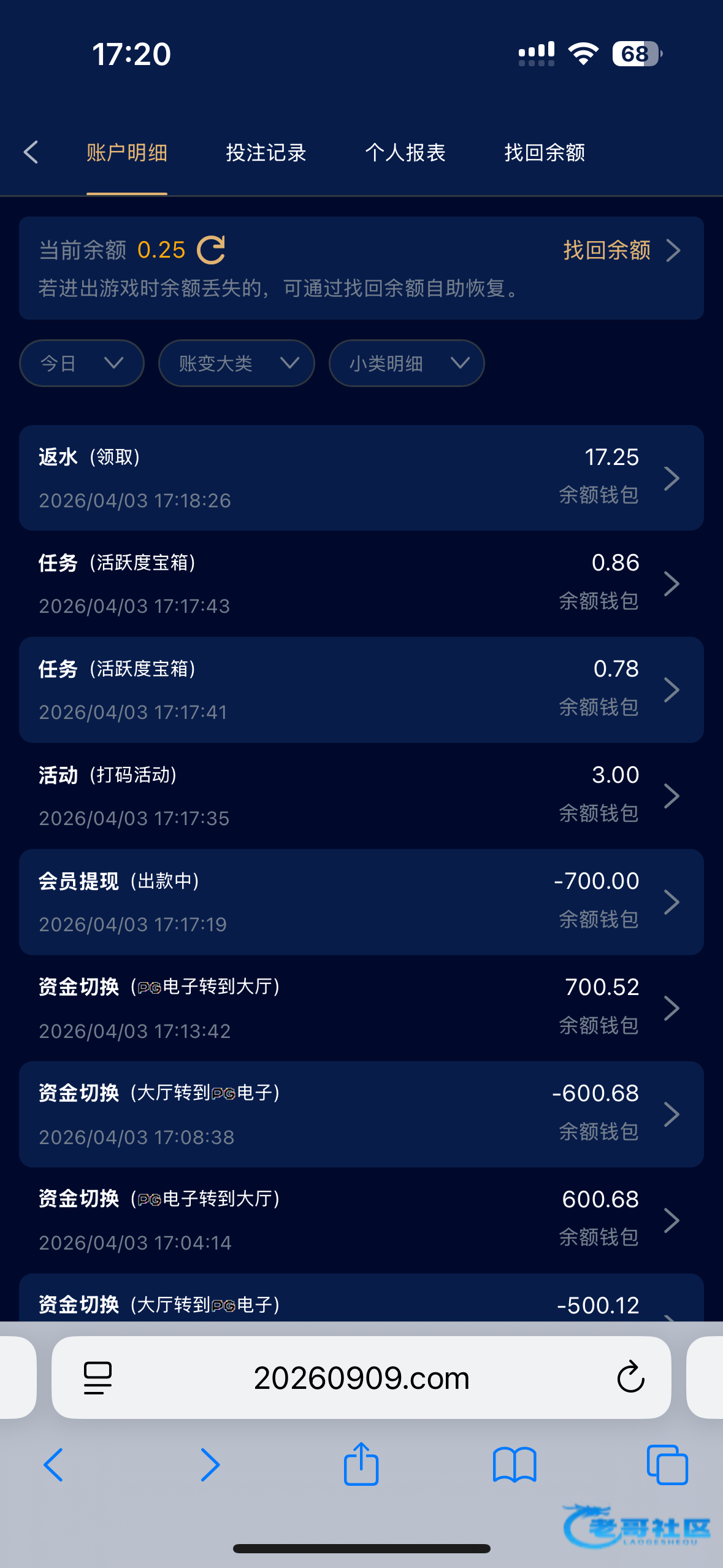Open the 任务 record of 0.78

pyautogui.click(x=361, y=690)
